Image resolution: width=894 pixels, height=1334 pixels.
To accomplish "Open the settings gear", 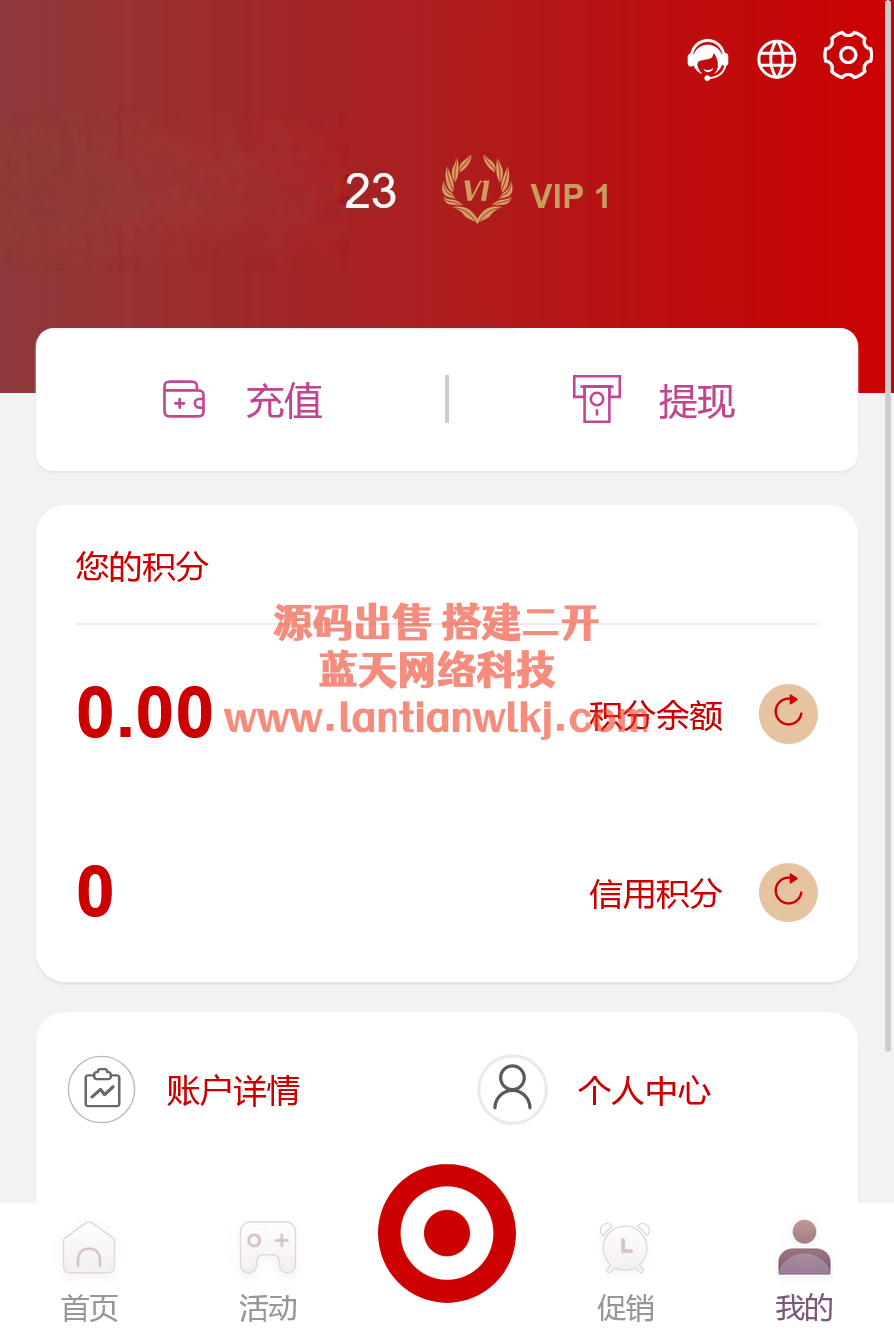I will pyautogui.click(x=847, y=56).
